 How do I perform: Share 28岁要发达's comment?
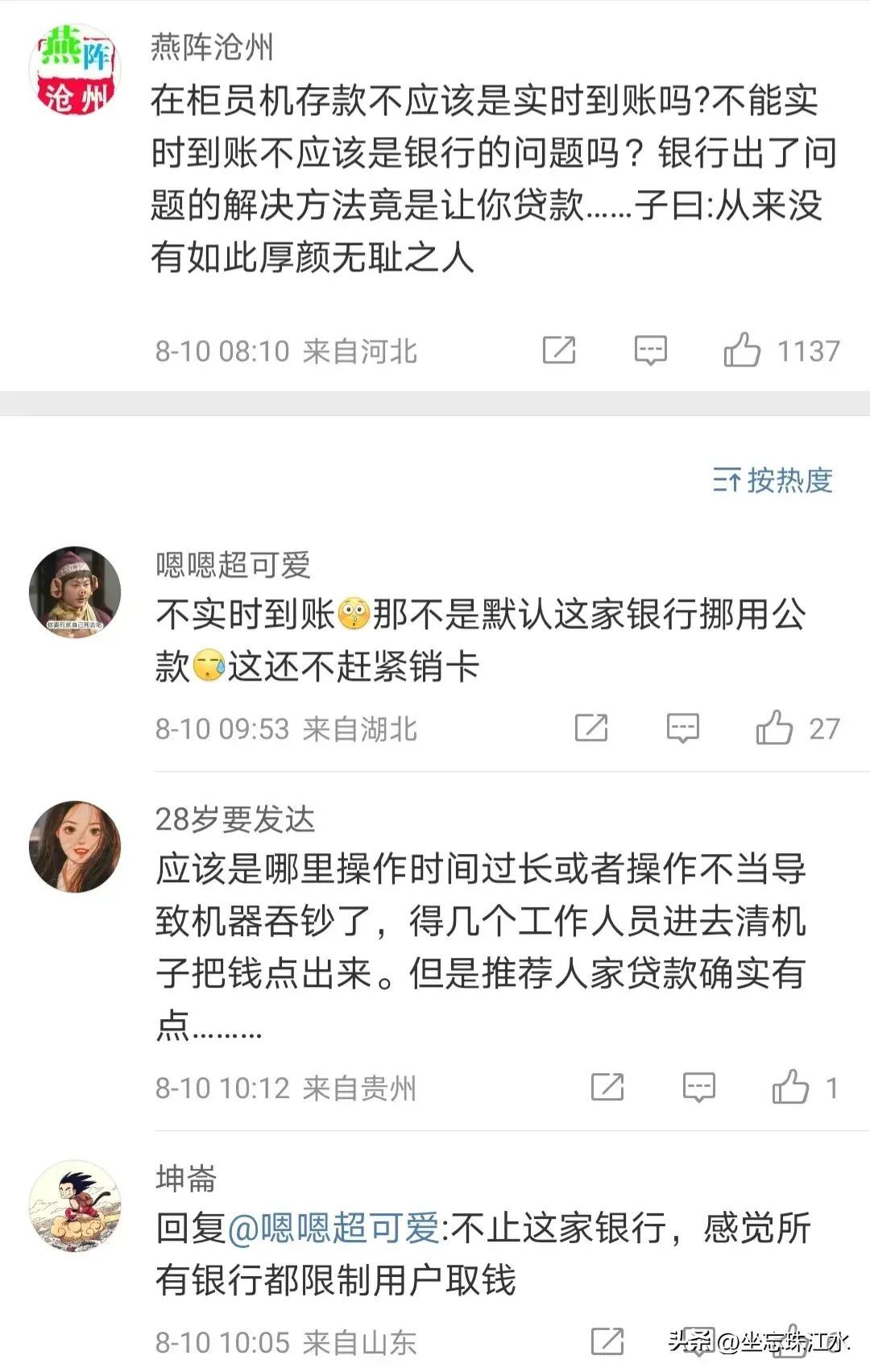[607, 1087]
